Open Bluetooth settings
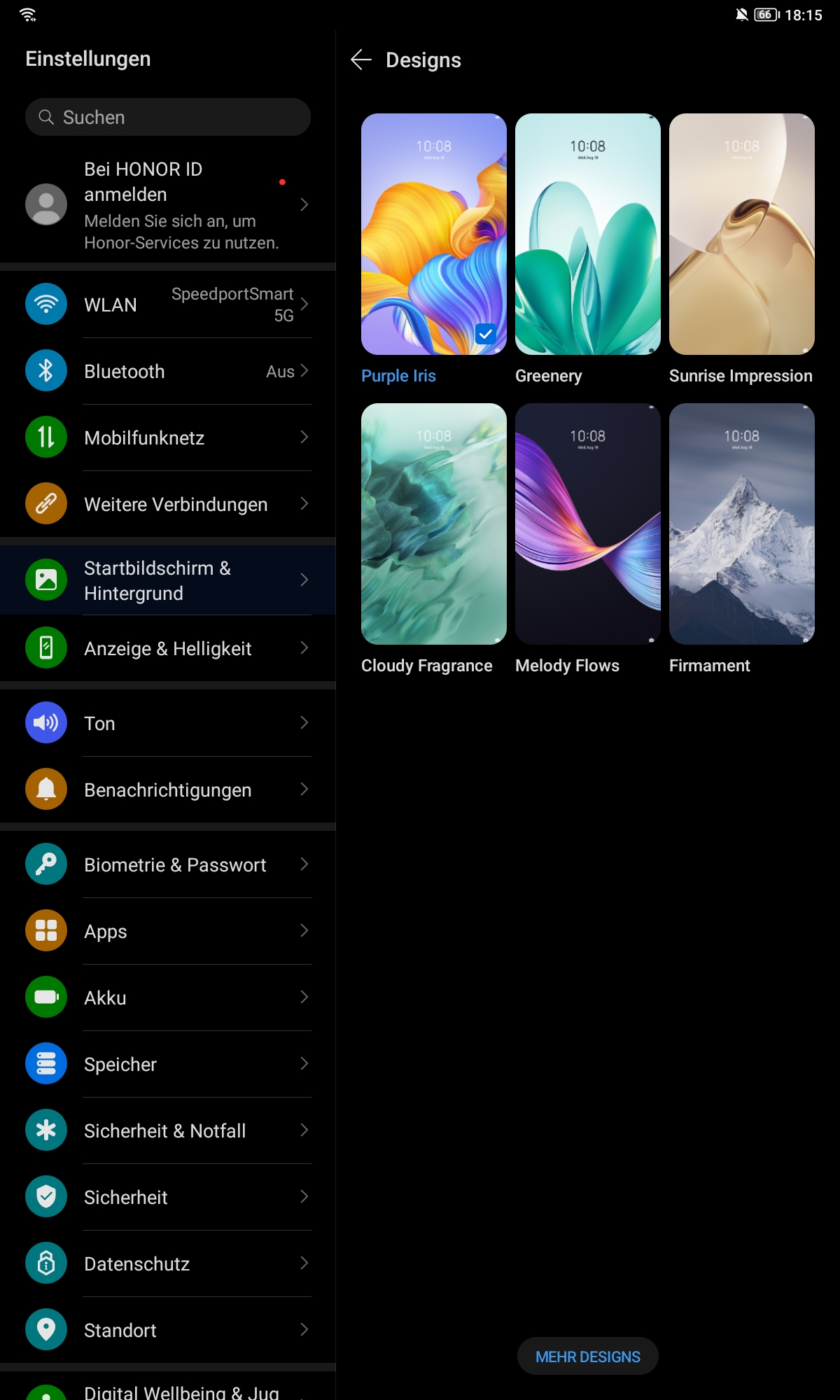 pos(168,371)
